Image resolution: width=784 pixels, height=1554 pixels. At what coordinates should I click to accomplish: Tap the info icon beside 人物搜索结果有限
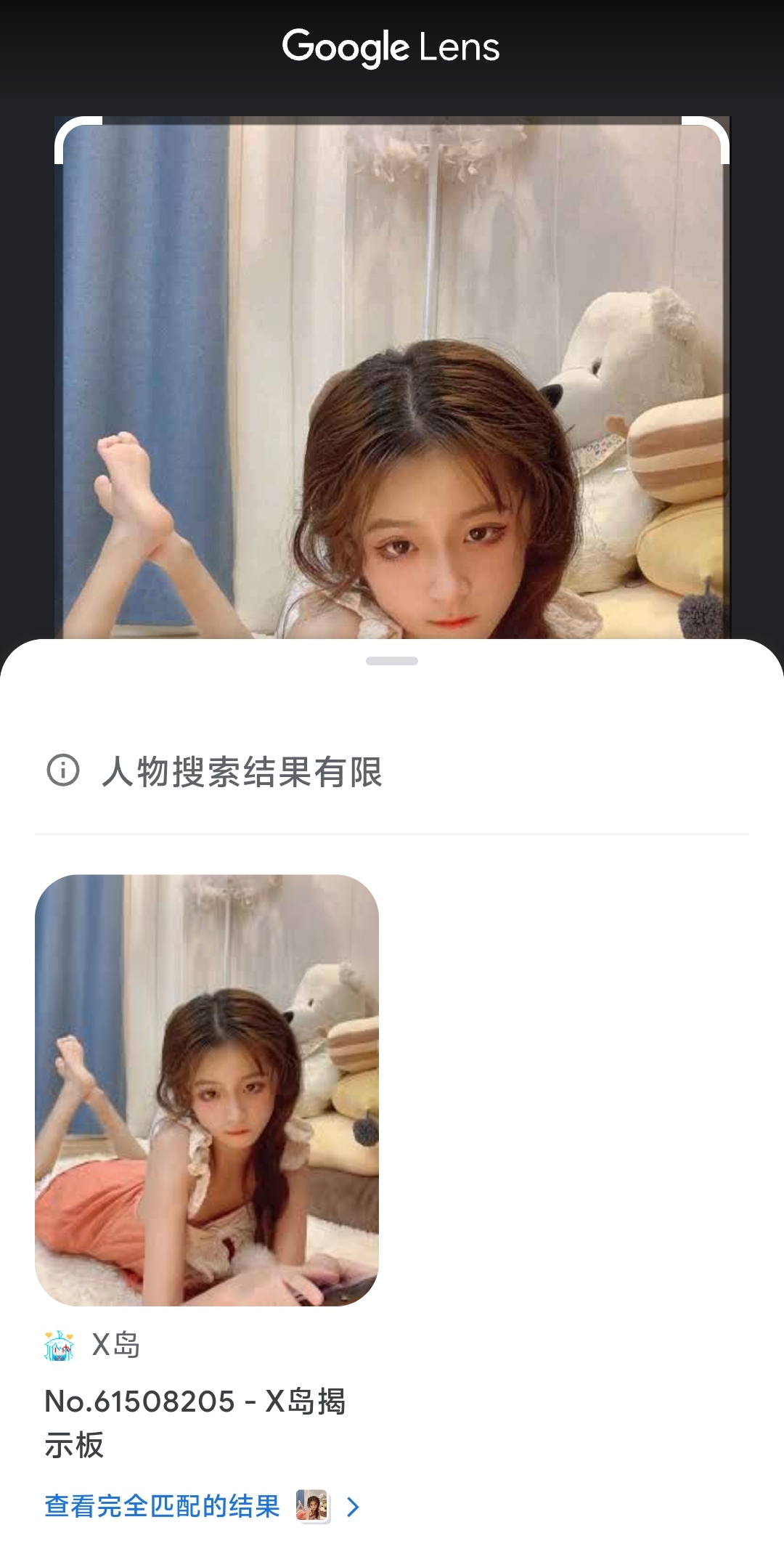(63, 770)
